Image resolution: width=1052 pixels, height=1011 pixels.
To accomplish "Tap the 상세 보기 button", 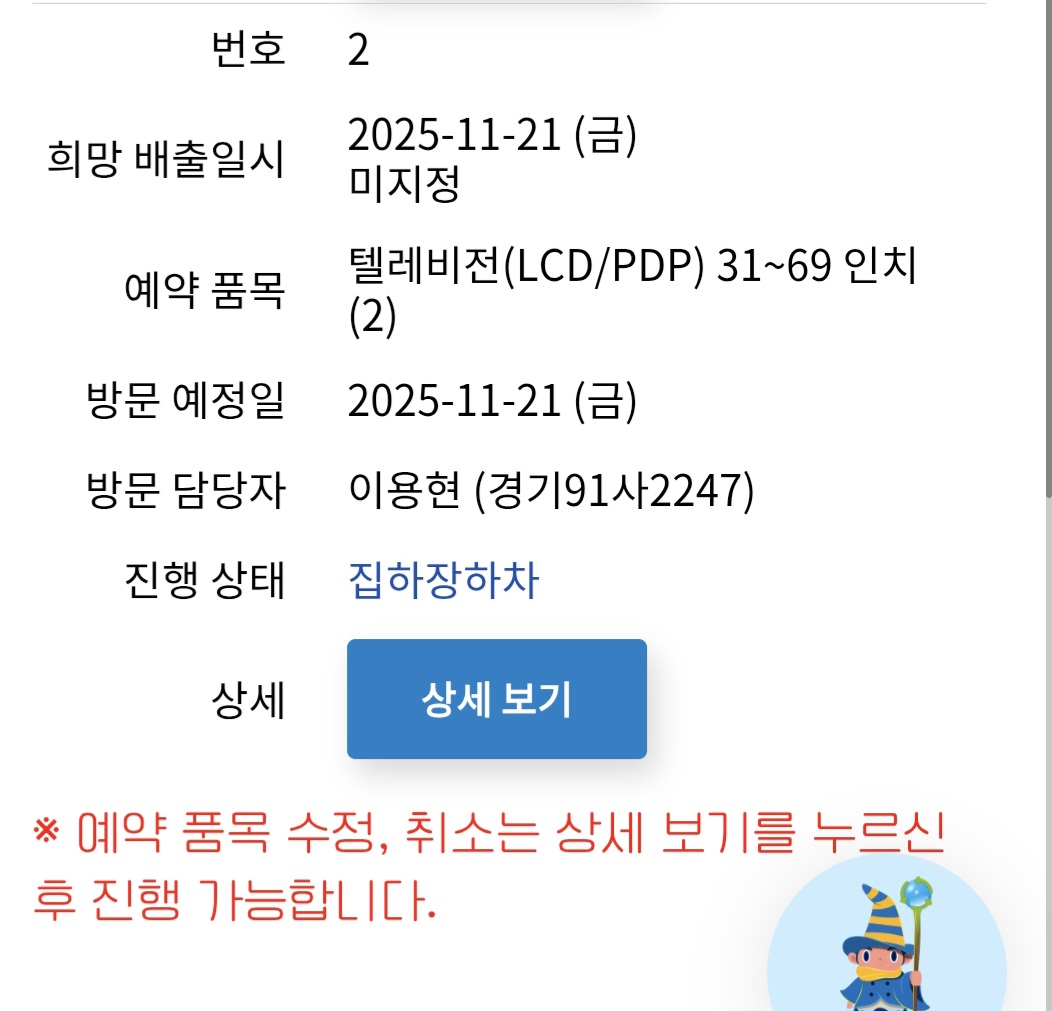I will click(x=496, y=699).
